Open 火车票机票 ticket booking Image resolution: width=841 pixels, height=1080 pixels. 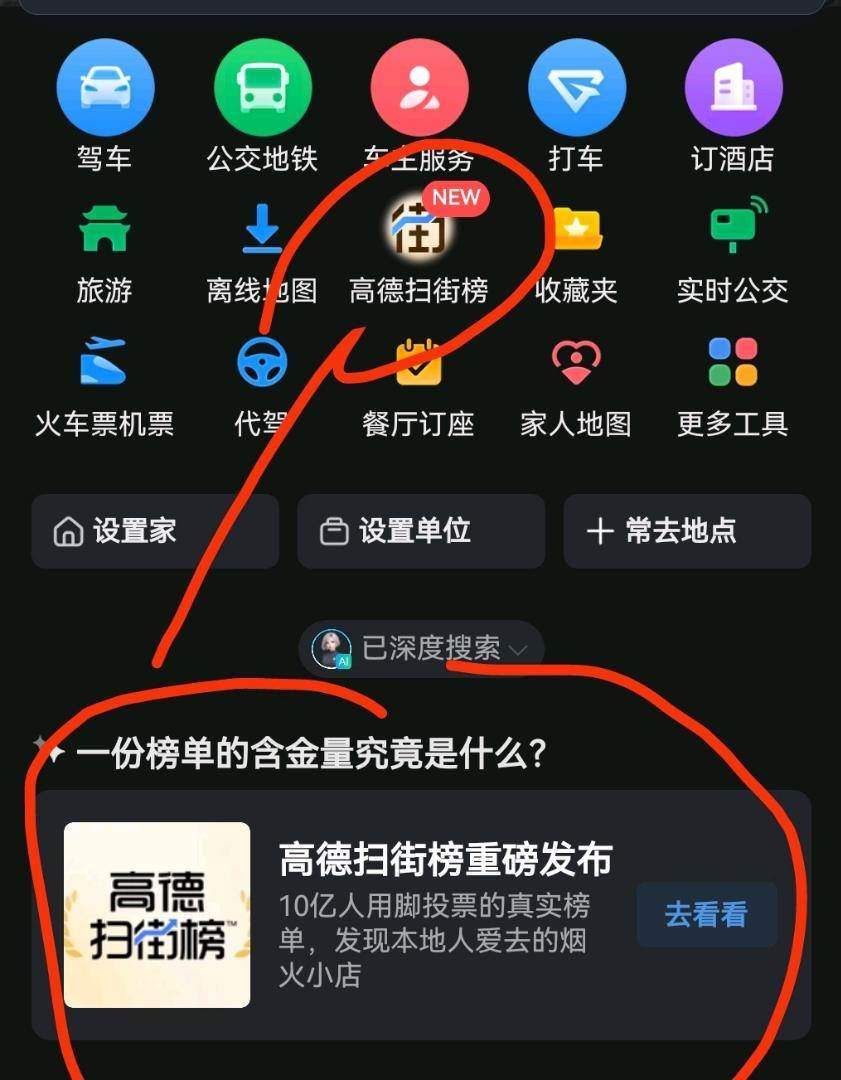click(105, 362)
